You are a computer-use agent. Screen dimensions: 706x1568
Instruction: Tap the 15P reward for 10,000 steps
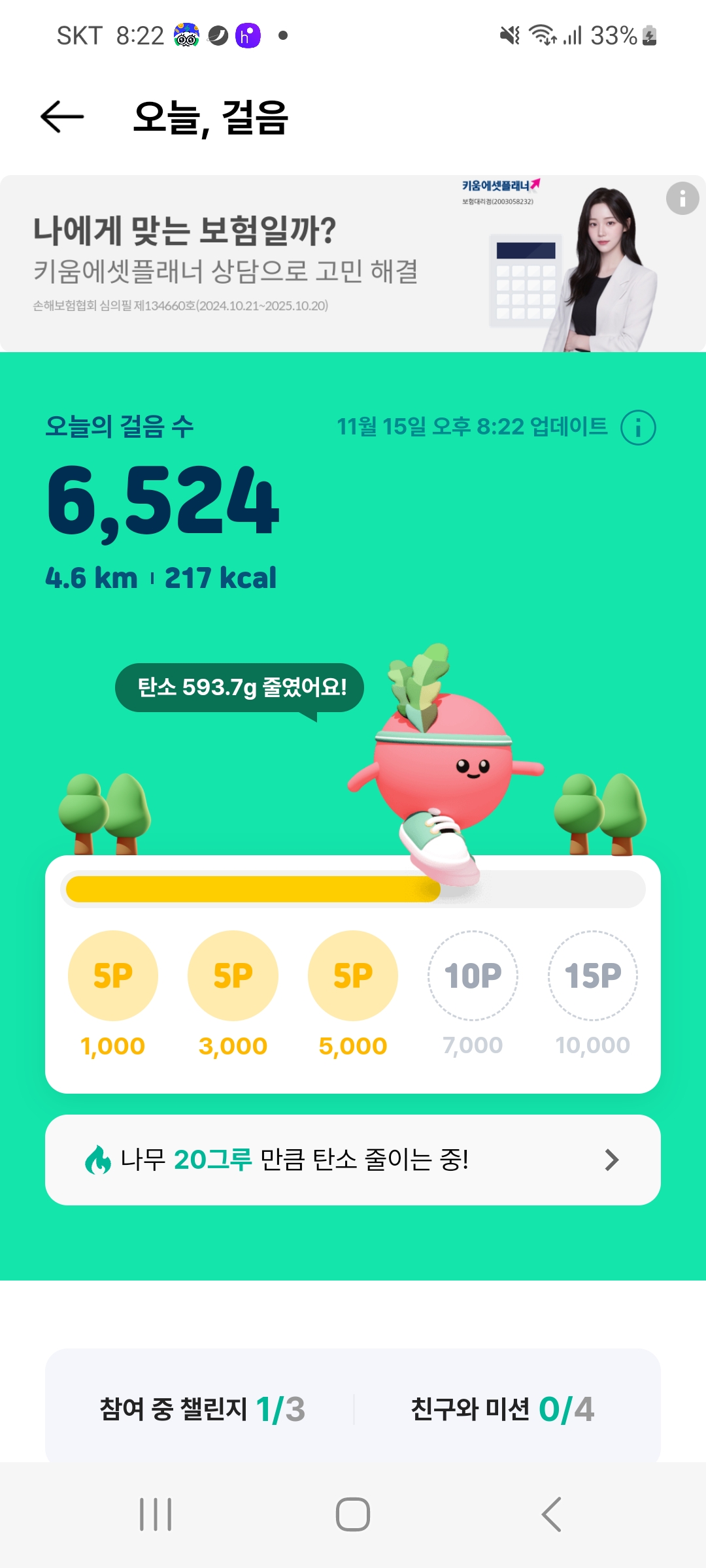pos(592,975)
